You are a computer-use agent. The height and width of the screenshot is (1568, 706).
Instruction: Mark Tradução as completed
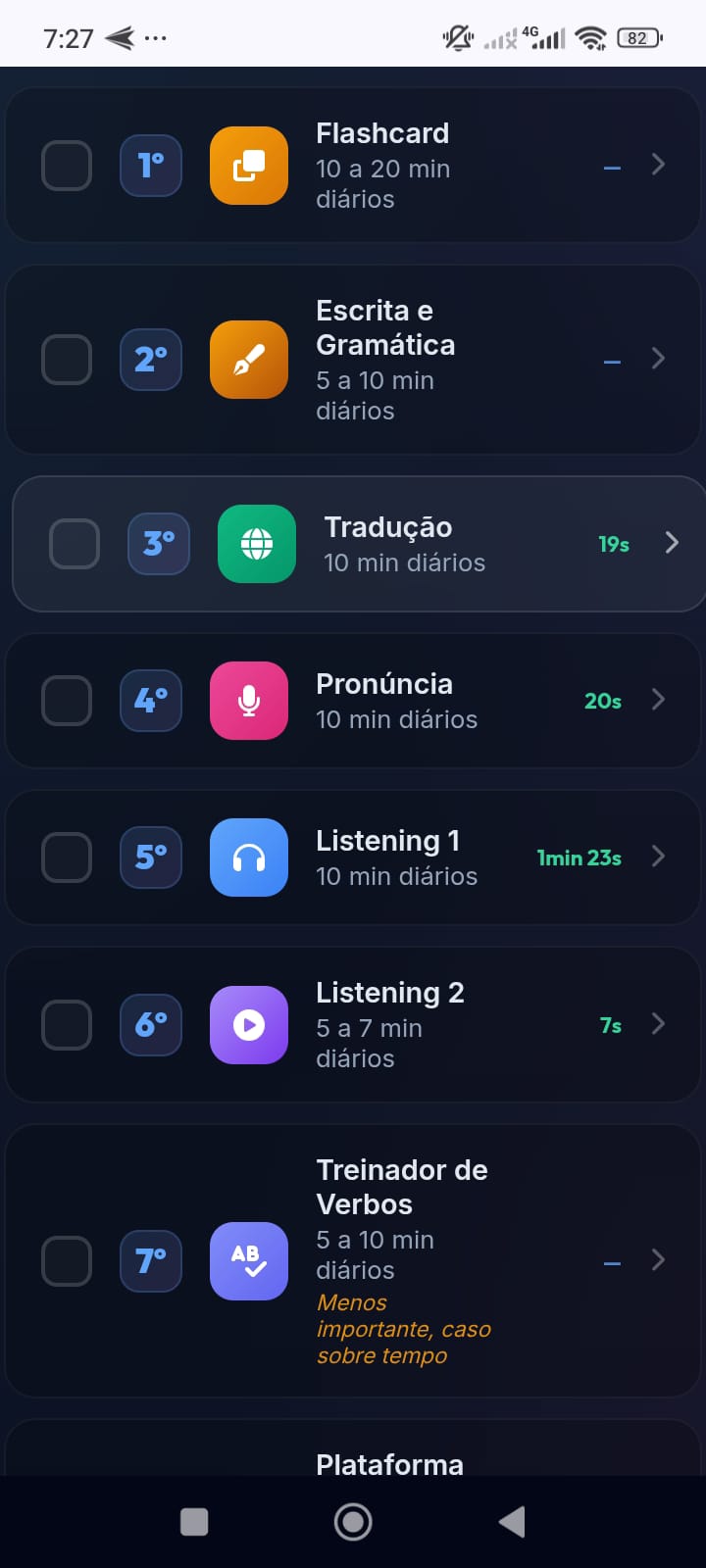point(75,544)
